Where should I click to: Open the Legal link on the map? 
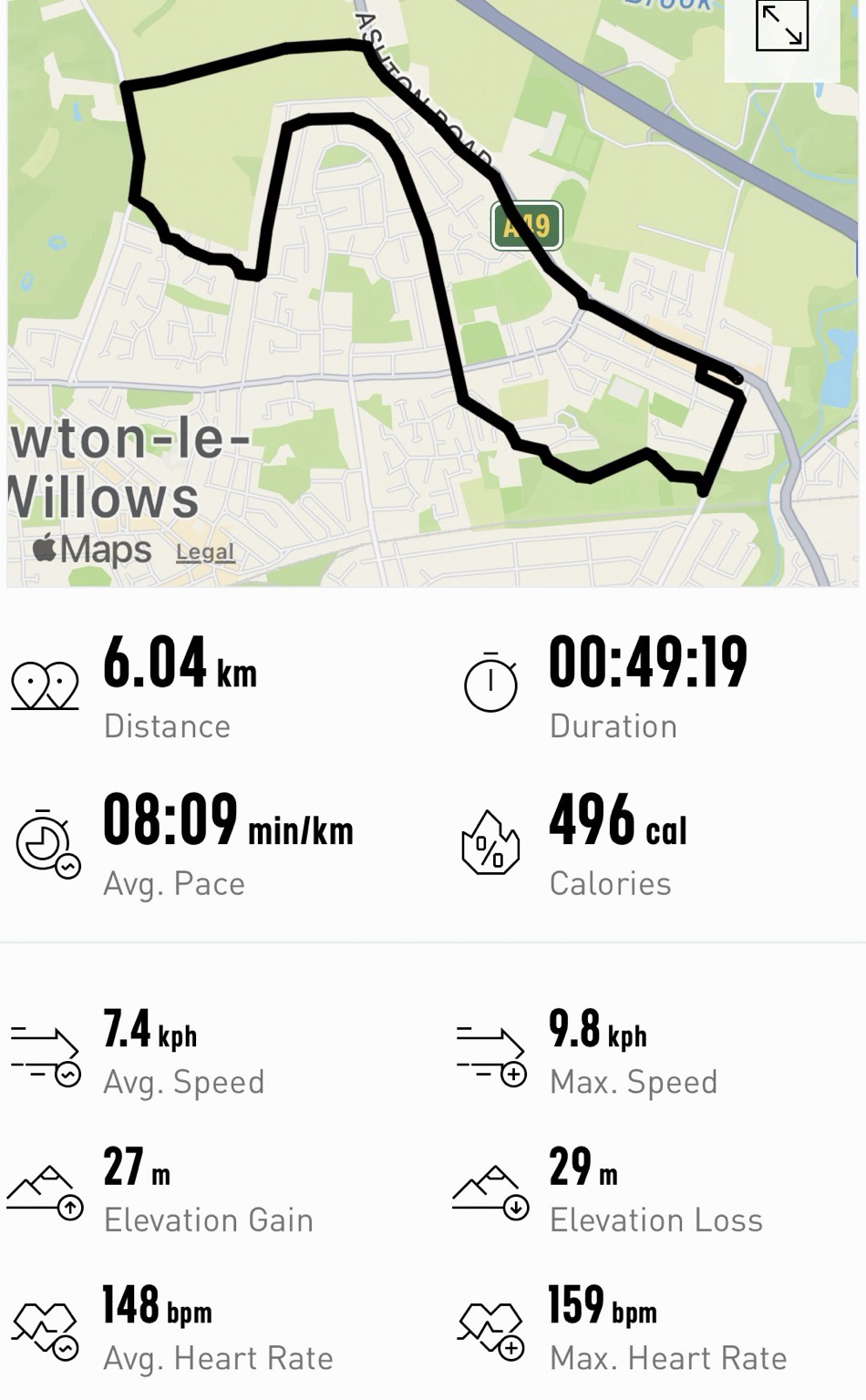tap(205, 552)
